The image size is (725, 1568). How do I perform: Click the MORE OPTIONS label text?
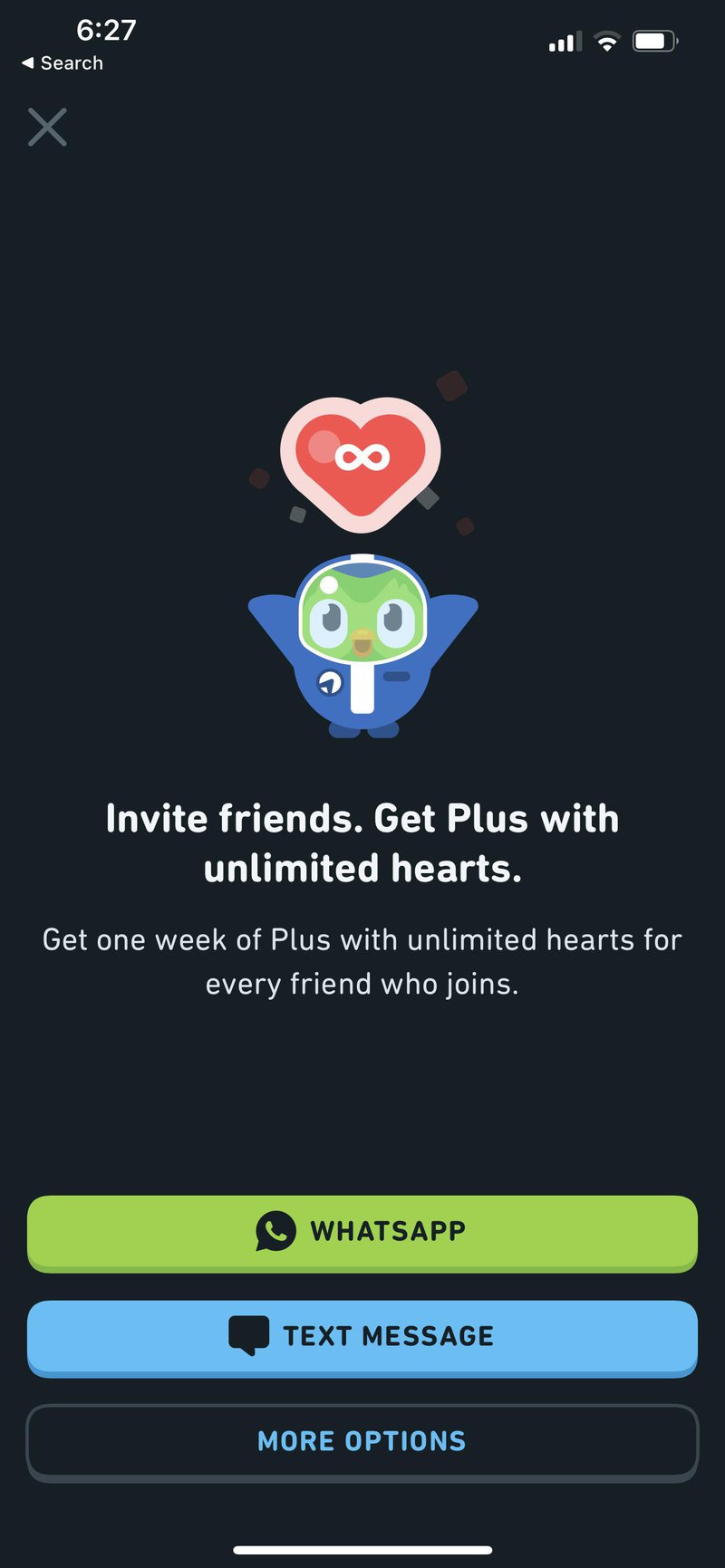click(362, 1441)
